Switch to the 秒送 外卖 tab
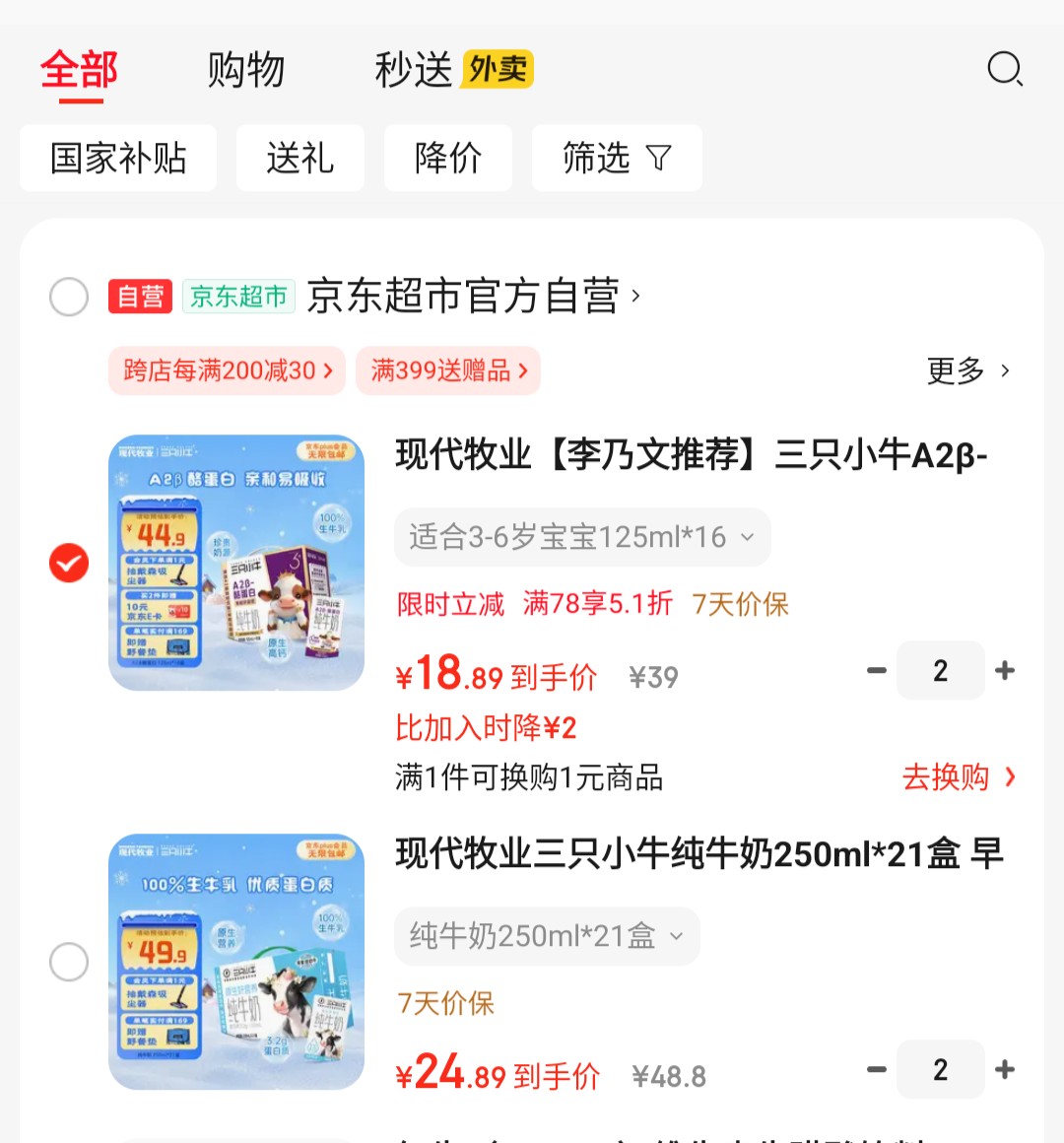The image size is (1064, 1143). click(454, 70)
